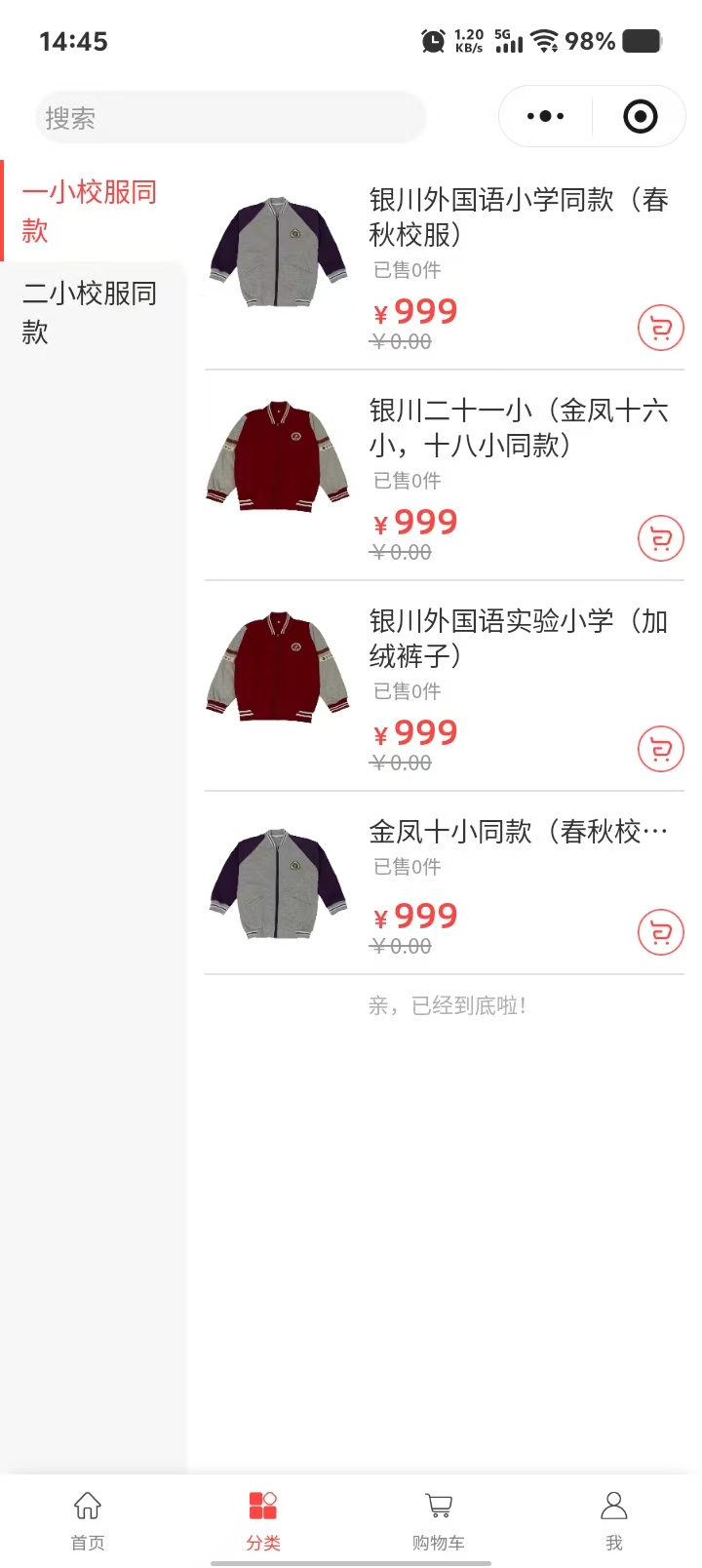Open the 银川外国语小学同款（春秋校服） product
702x1568 pixels.
(518, 216)
